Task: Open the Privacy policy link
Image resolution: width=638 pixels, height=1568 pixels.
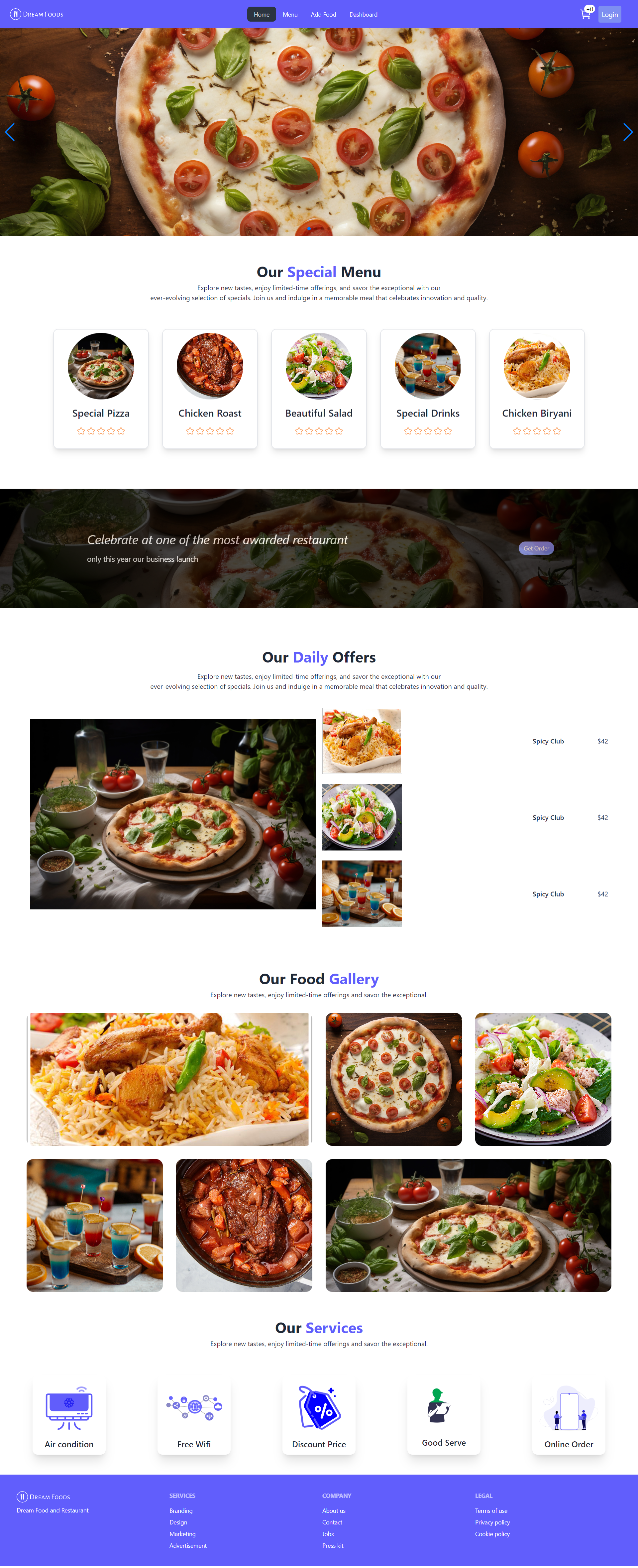Action: (x=492, y=1522)
